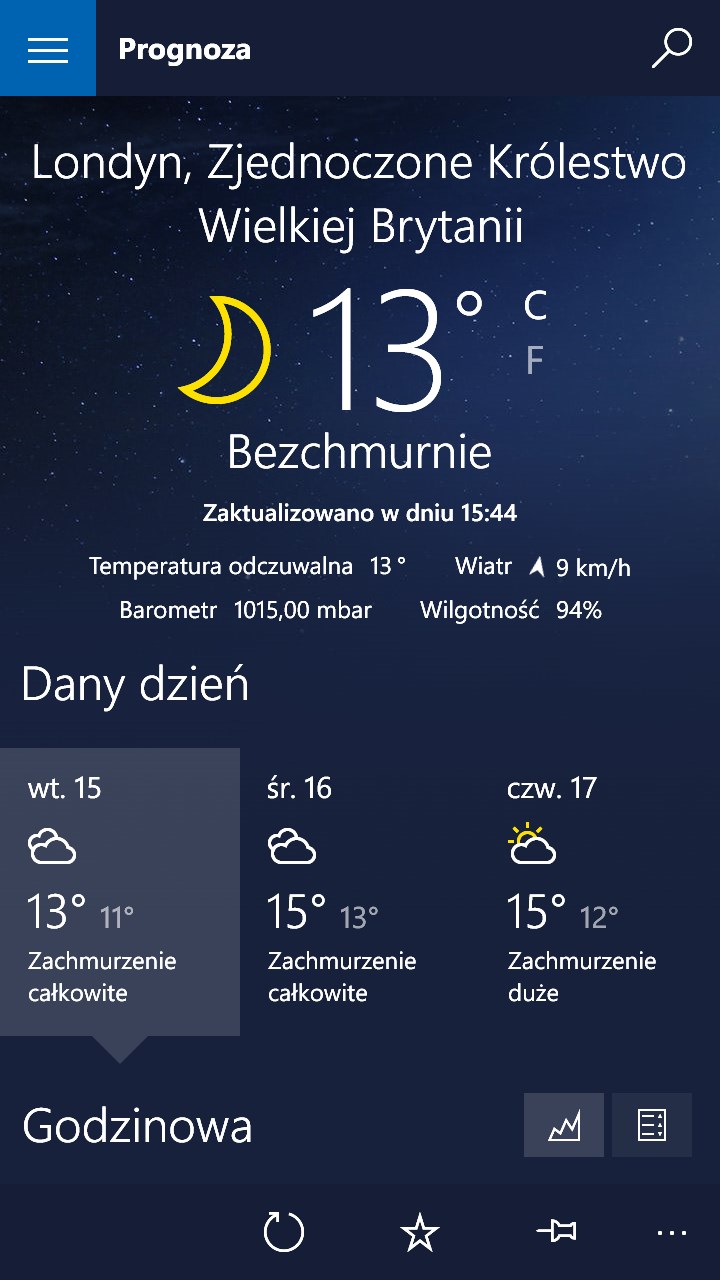
Task: Add Londyn to favorites
Action: [420, 1232]
